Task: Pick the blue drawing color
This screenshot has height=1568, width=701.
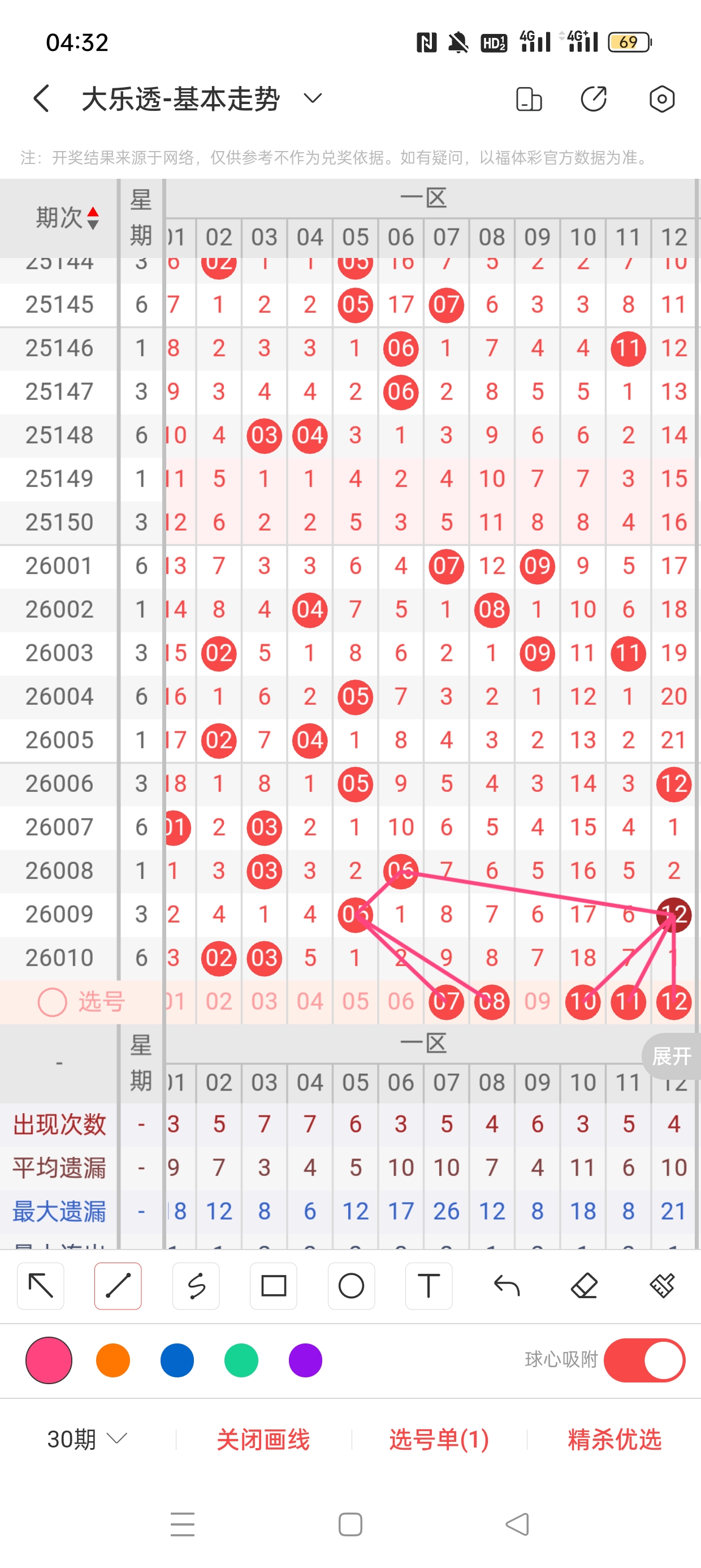Action: click(177, 1360)
